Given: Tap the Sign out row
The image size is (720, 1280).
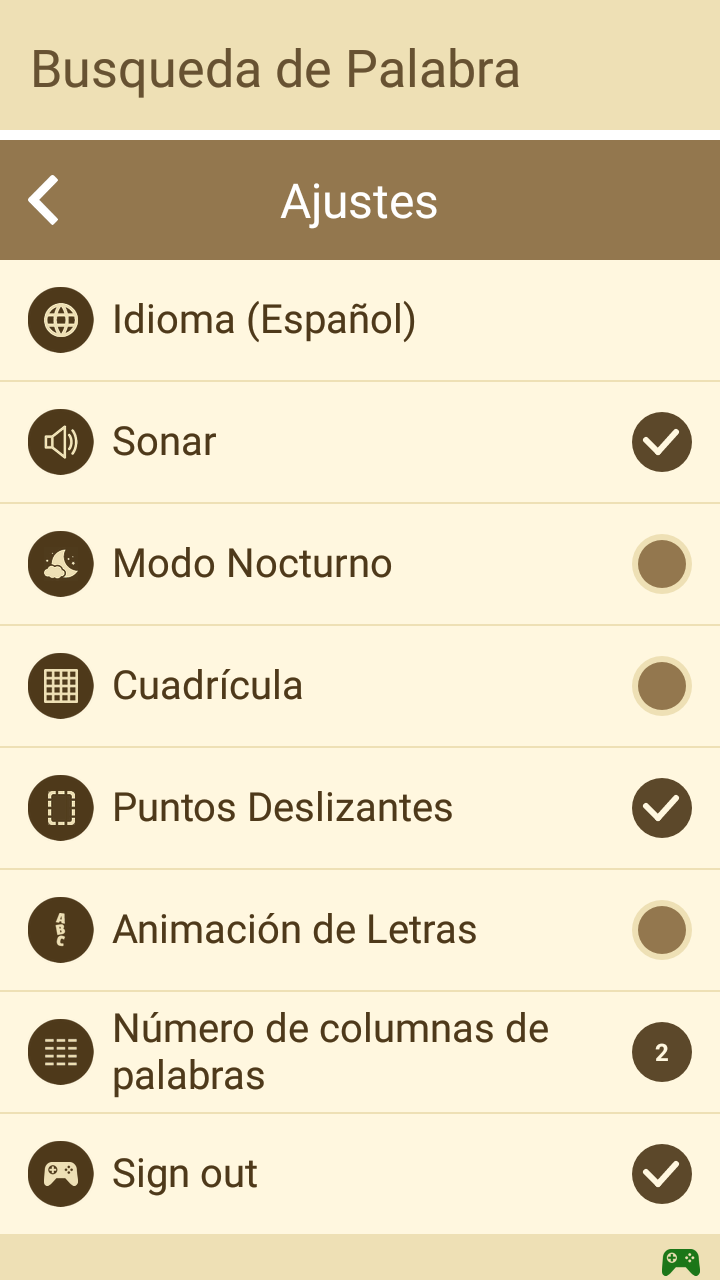Looking at the screenshot, I should (360, 1174).
